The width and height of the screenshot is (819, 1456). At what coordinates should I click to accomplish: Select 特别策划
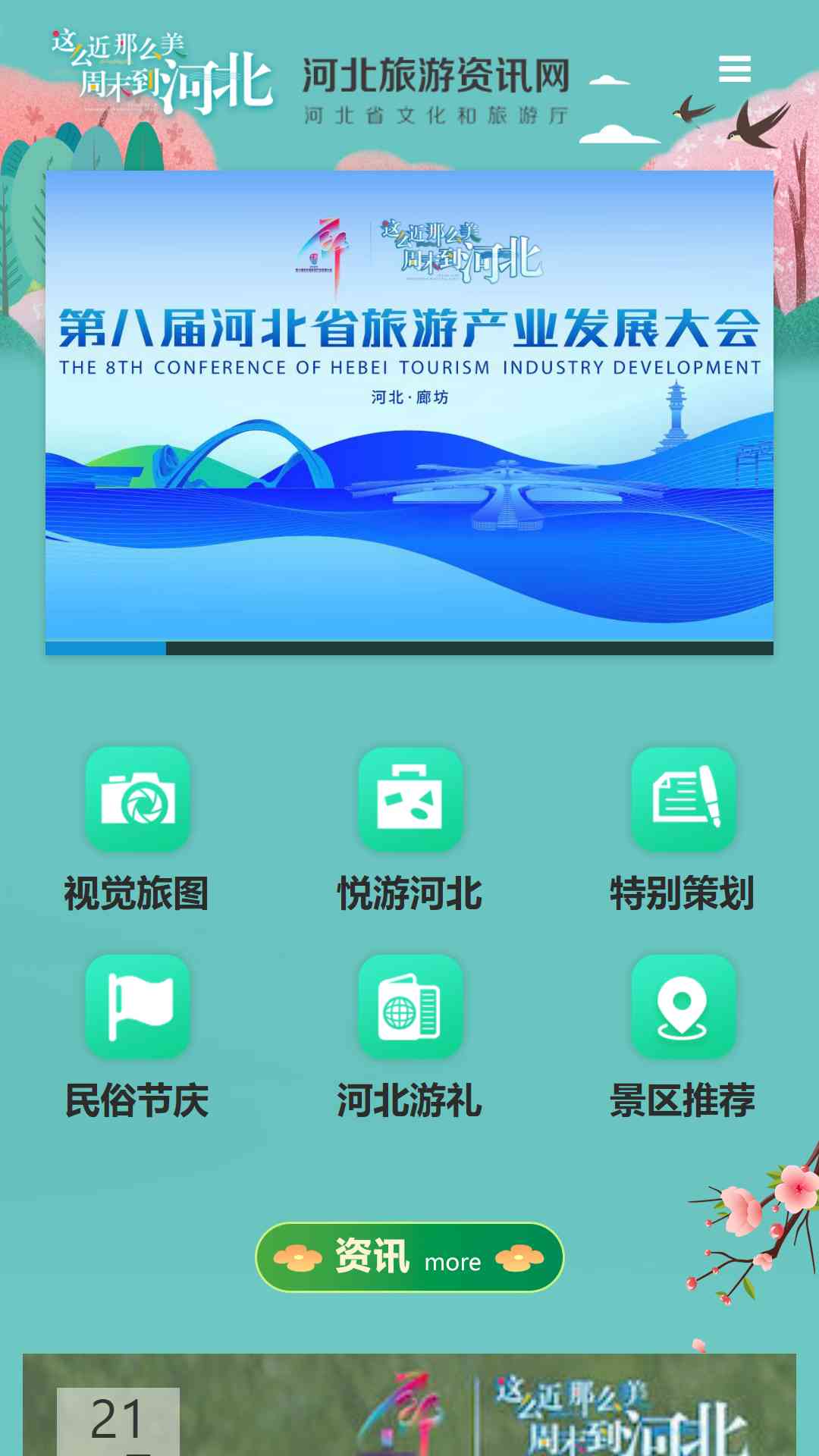(682, 830)
